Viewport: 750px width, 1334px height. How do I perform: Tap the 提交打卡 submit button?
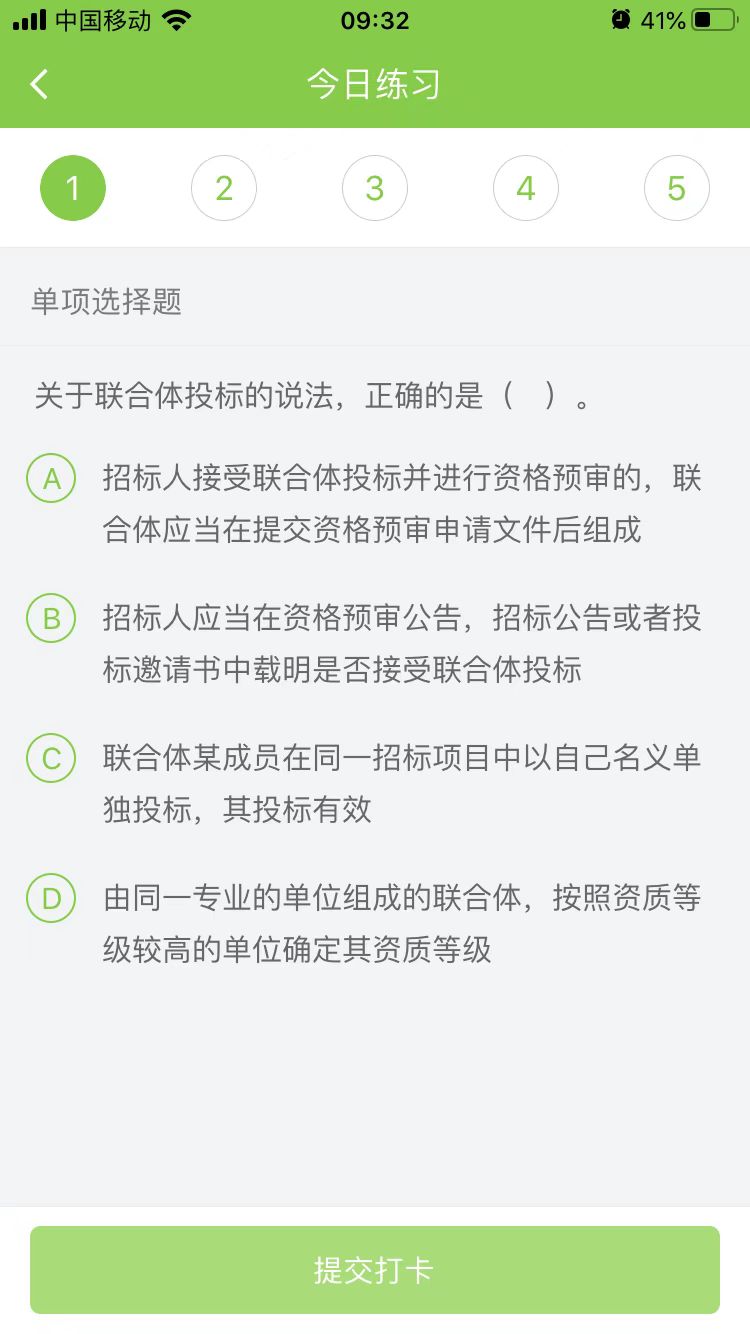(x=375, y=1270)
